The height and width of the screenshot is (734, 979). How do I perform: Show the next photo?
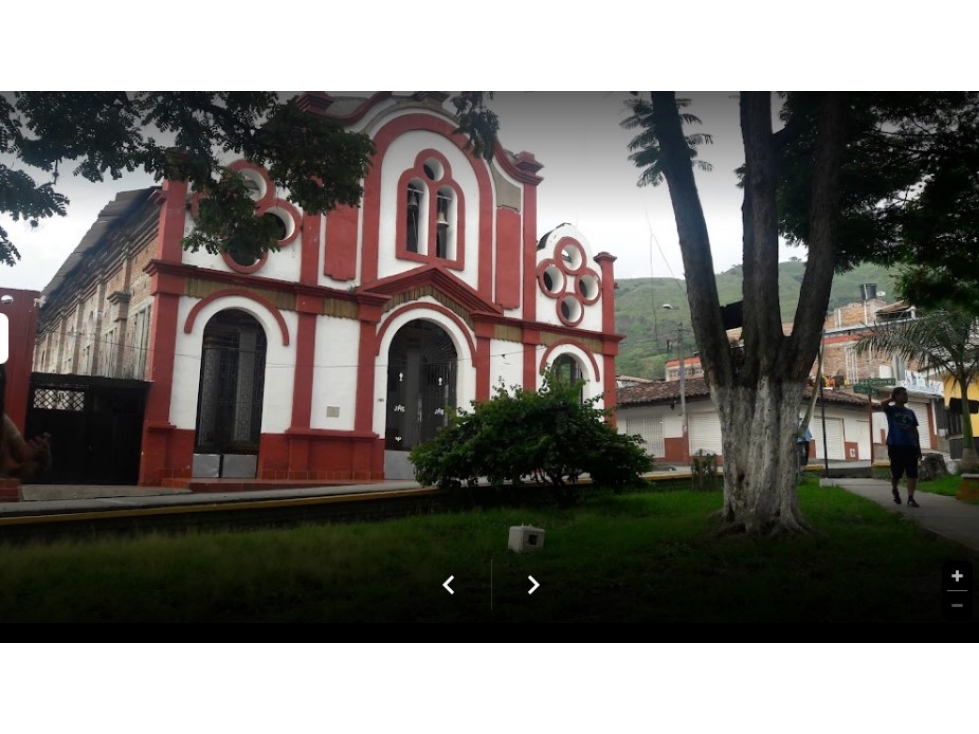point(533,585)
